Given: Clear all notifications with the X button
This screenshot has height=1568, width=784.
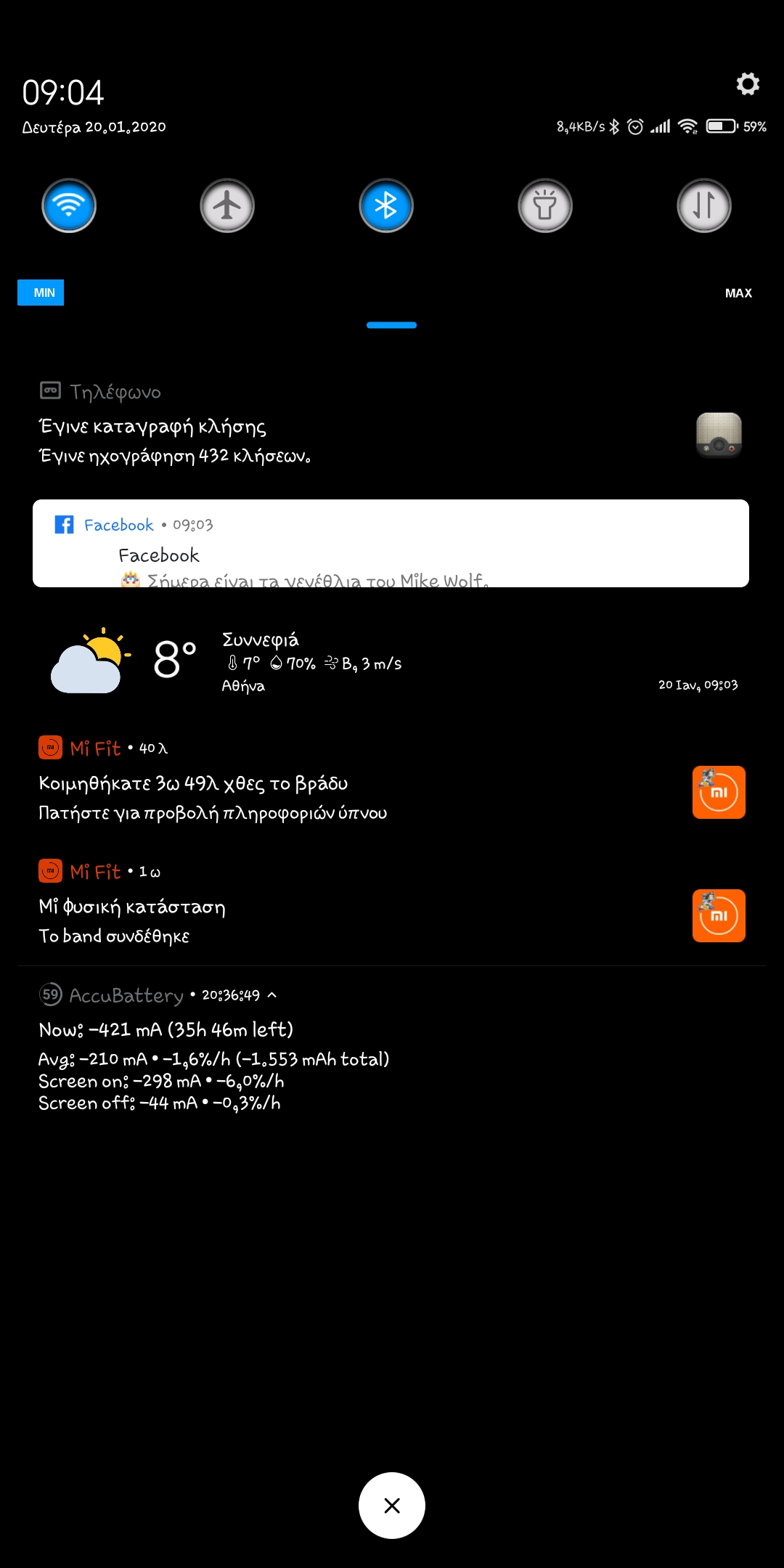Looking at the screenshot, I should click(x=392, y=1506).
